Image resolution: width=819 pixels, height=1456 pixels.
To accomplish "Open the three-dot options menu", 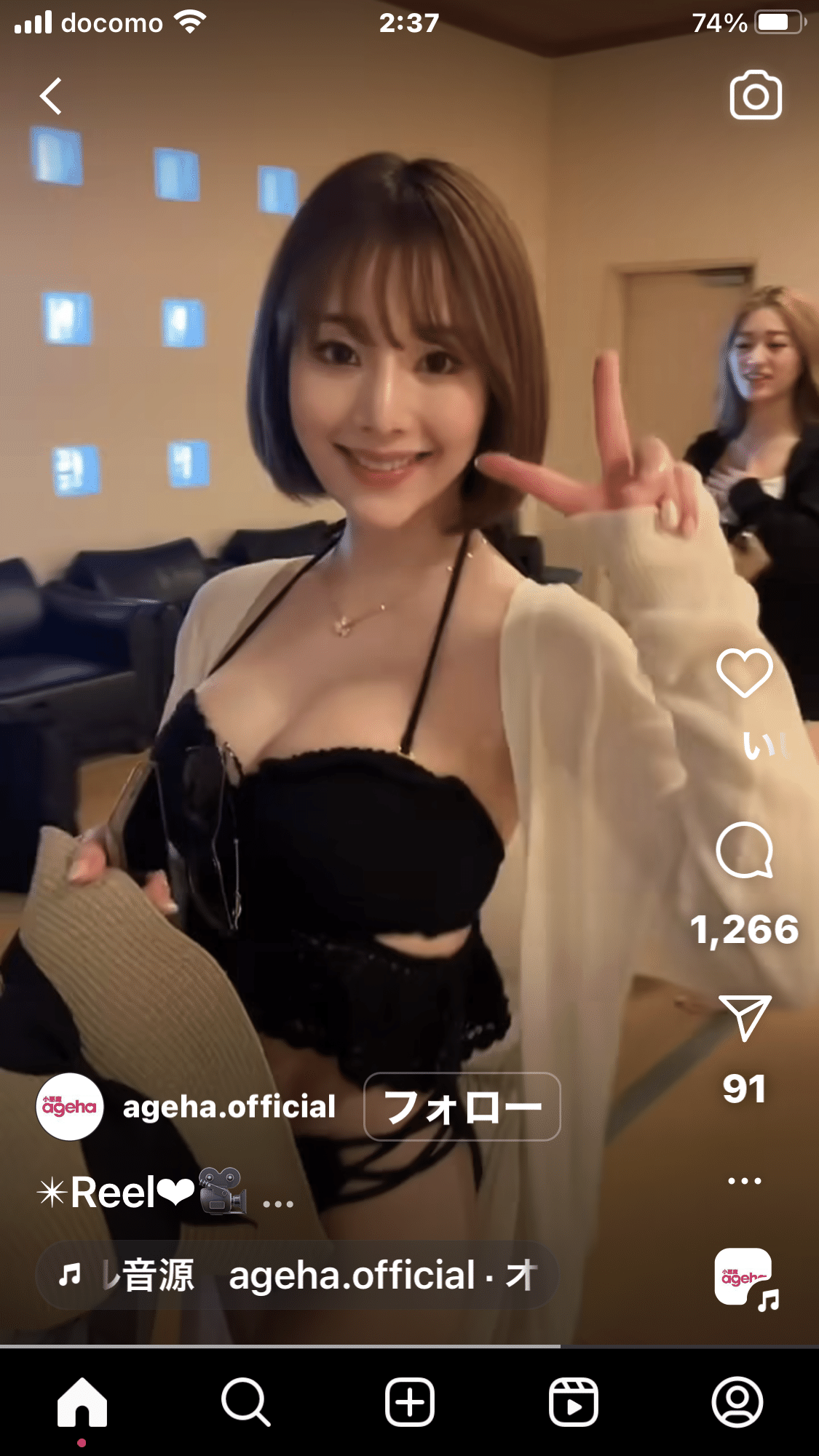I will (x=744, y=1180).
